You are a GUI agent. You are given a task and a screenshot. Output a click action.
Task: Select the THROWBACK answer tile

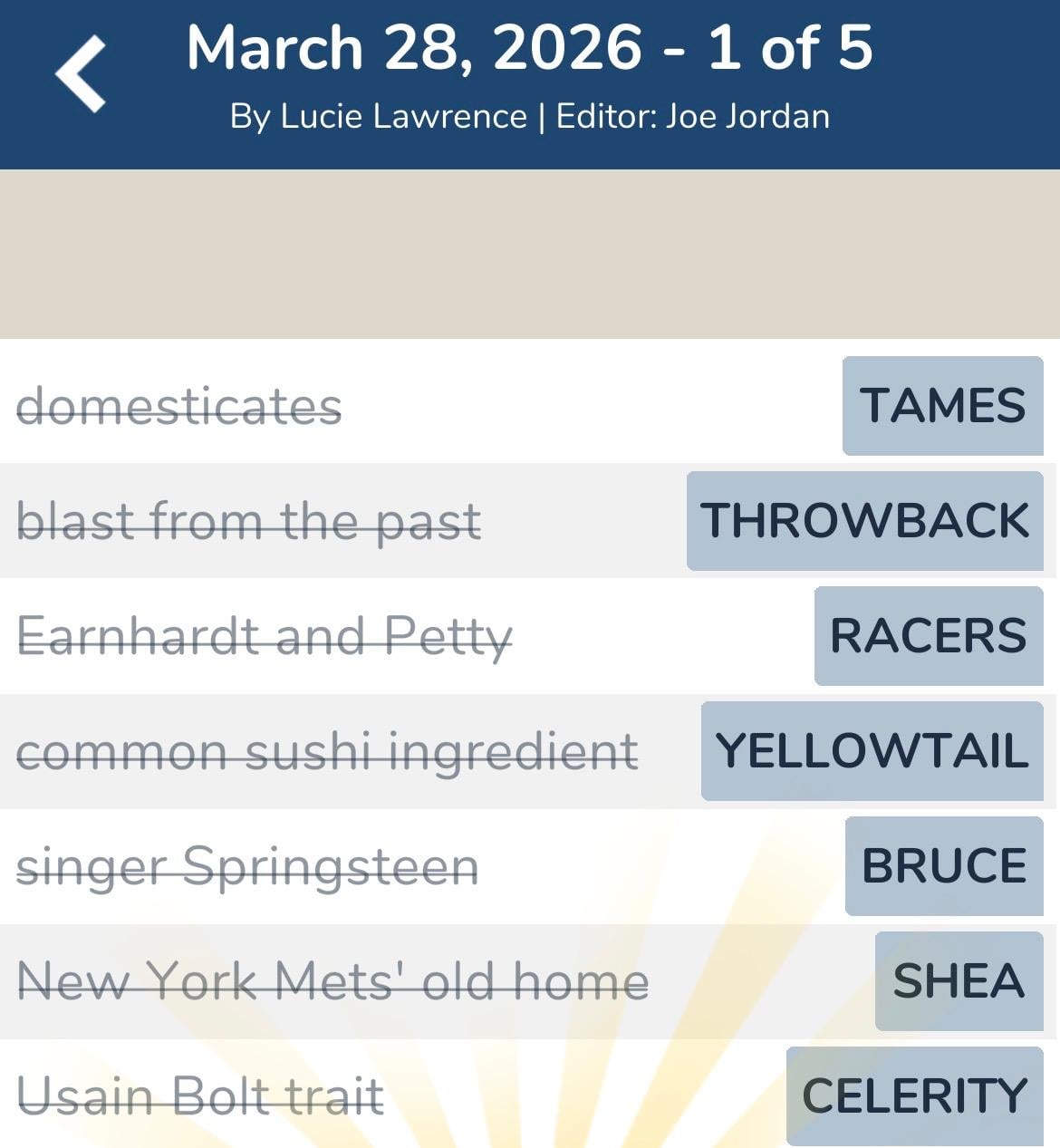(x=864, y=521)
